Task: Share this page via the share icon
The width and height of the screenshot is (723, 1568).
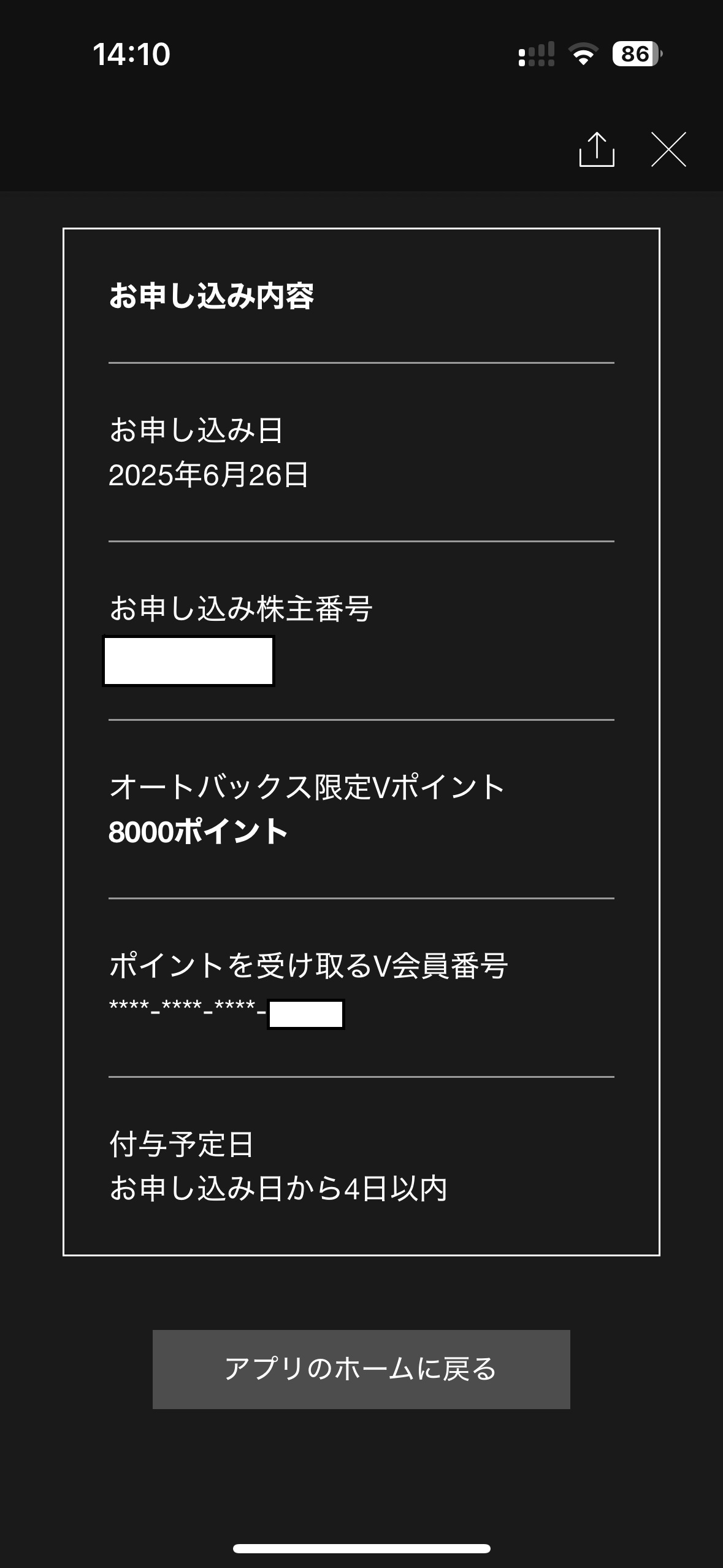Action: tap(597, 149)
